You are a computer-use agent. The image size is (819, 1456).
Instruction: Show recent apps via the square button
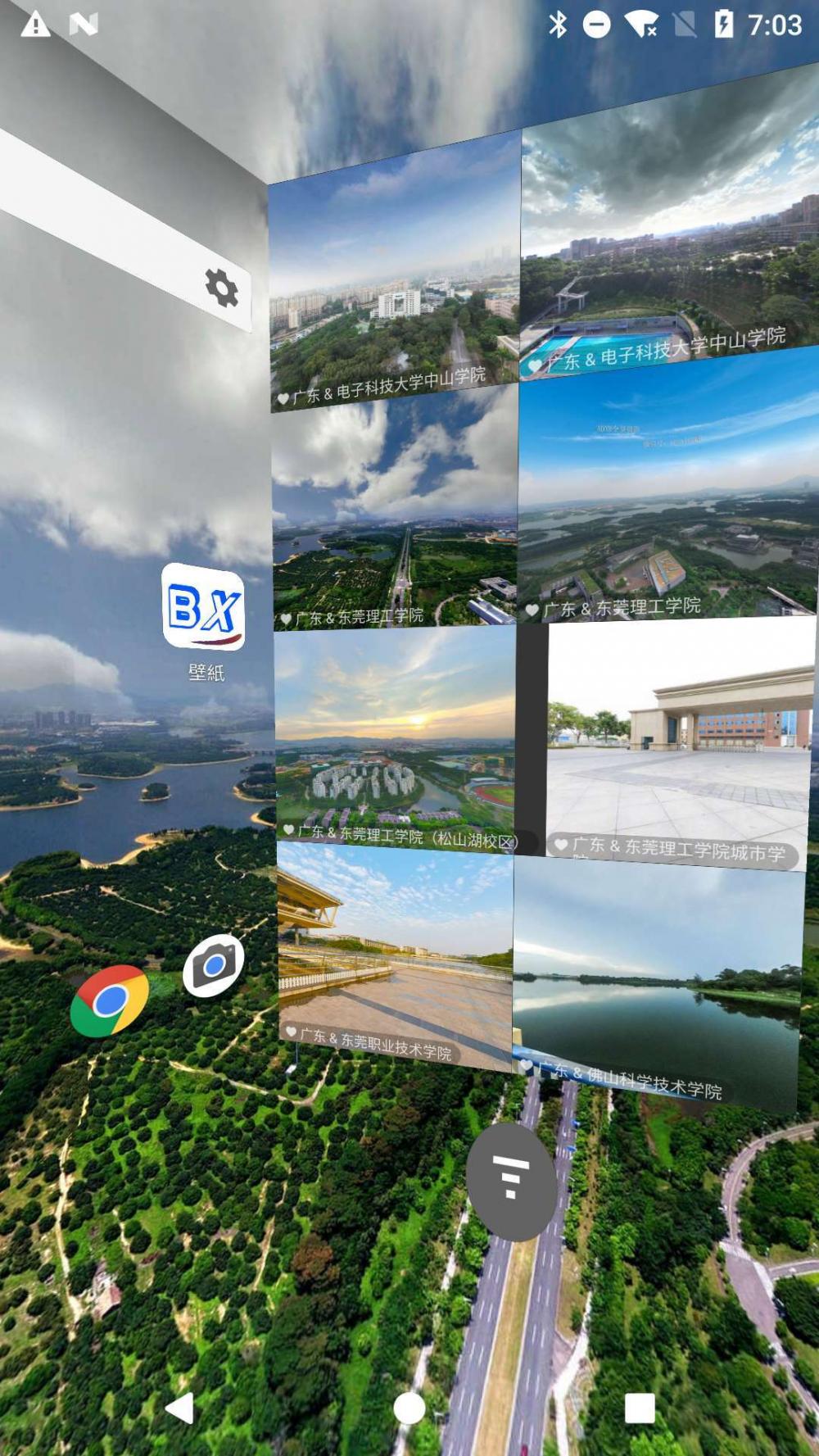click(640, 1408)
